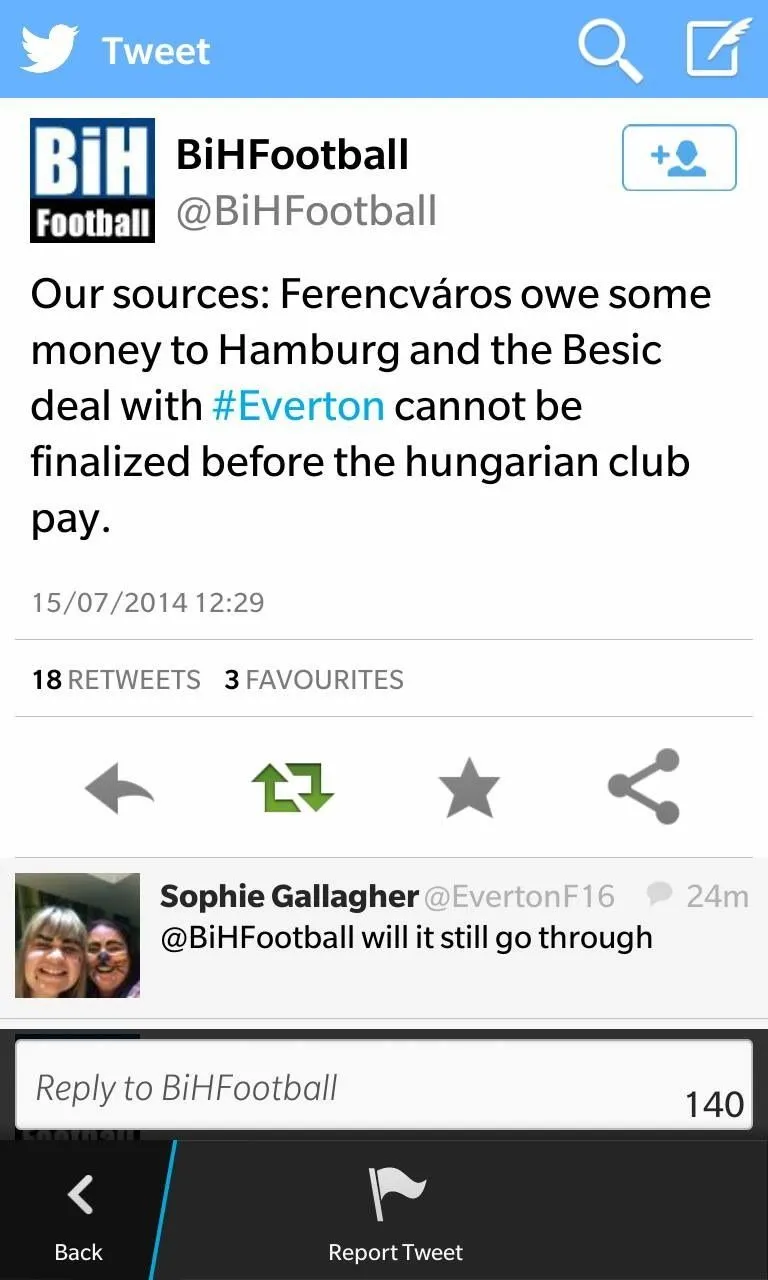Viewport: 768px width, 1280px height.
Task: View the 3 favourites list
Action: pyautogui.click(x=314, y=680)
